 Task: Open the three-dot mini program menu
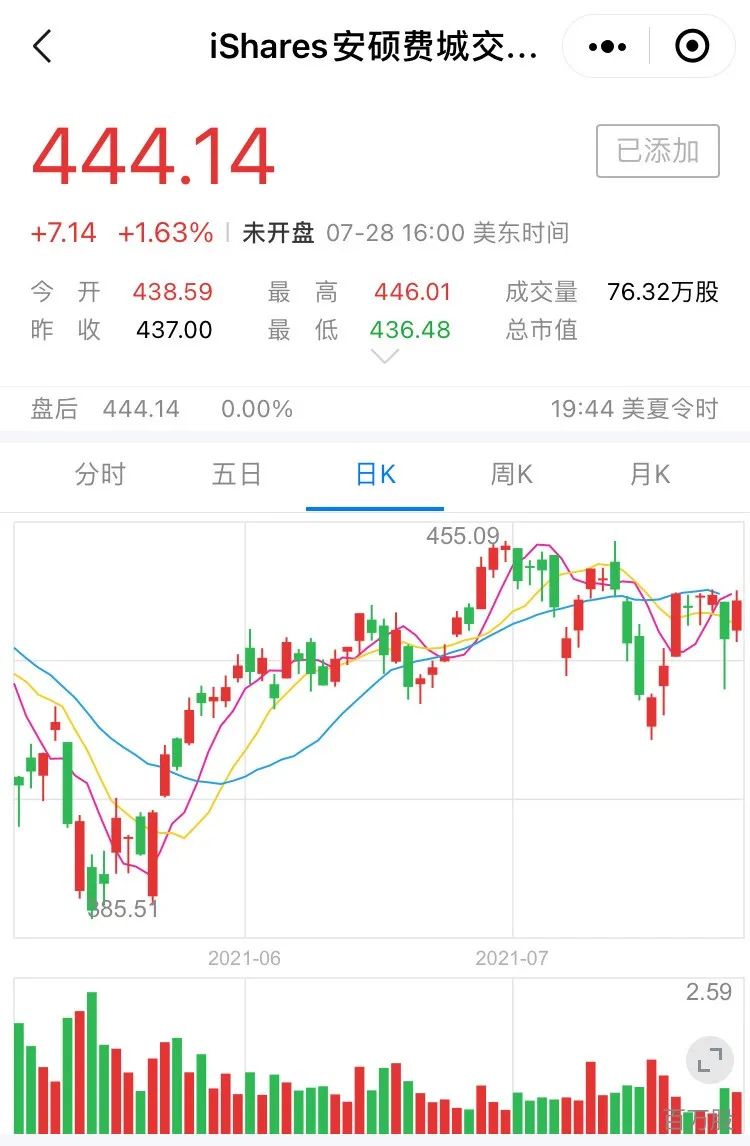coord(607,47)
